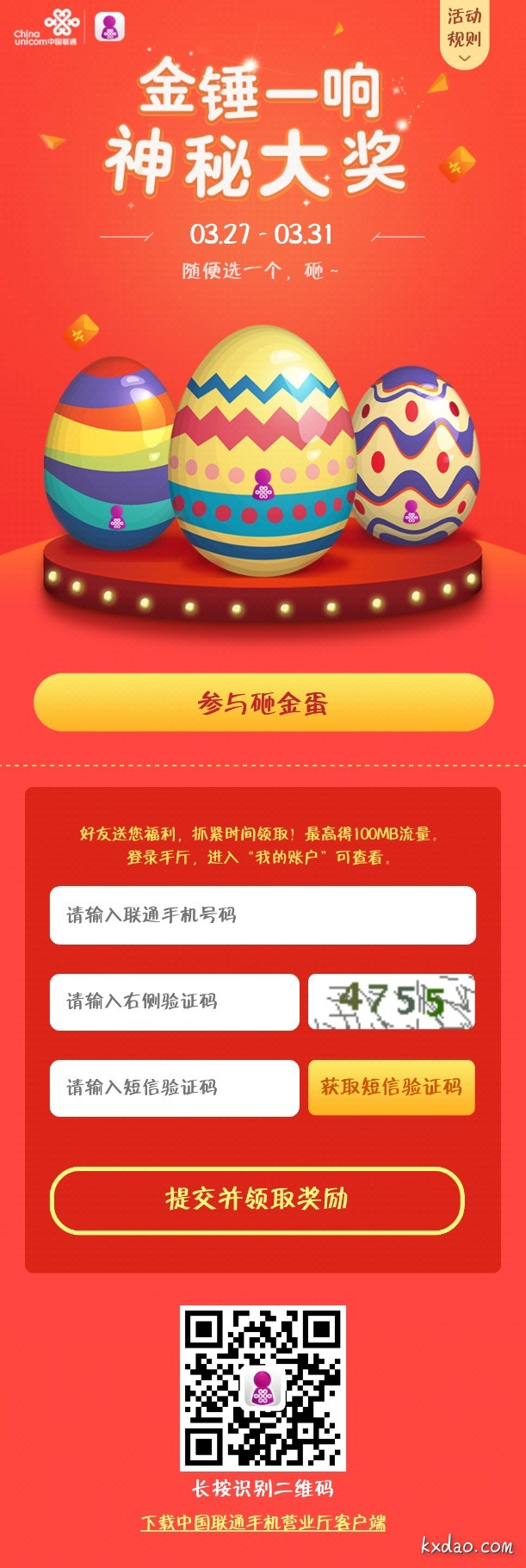Open the 下载中国联通手机营业厅客户端 link
Image resolution: width=526 pixels, height=1568 pixels.
(263, 1522)
